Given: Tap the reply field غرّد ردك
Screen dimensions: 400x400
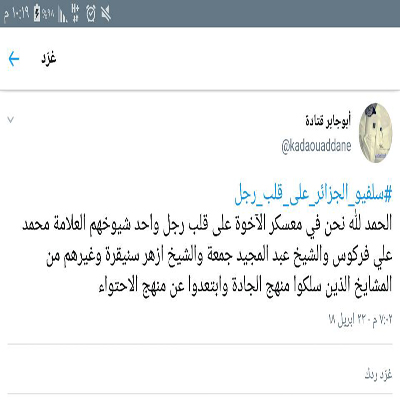Looking at the screenshot, I should pyautogui.click(x=200, y=375).
